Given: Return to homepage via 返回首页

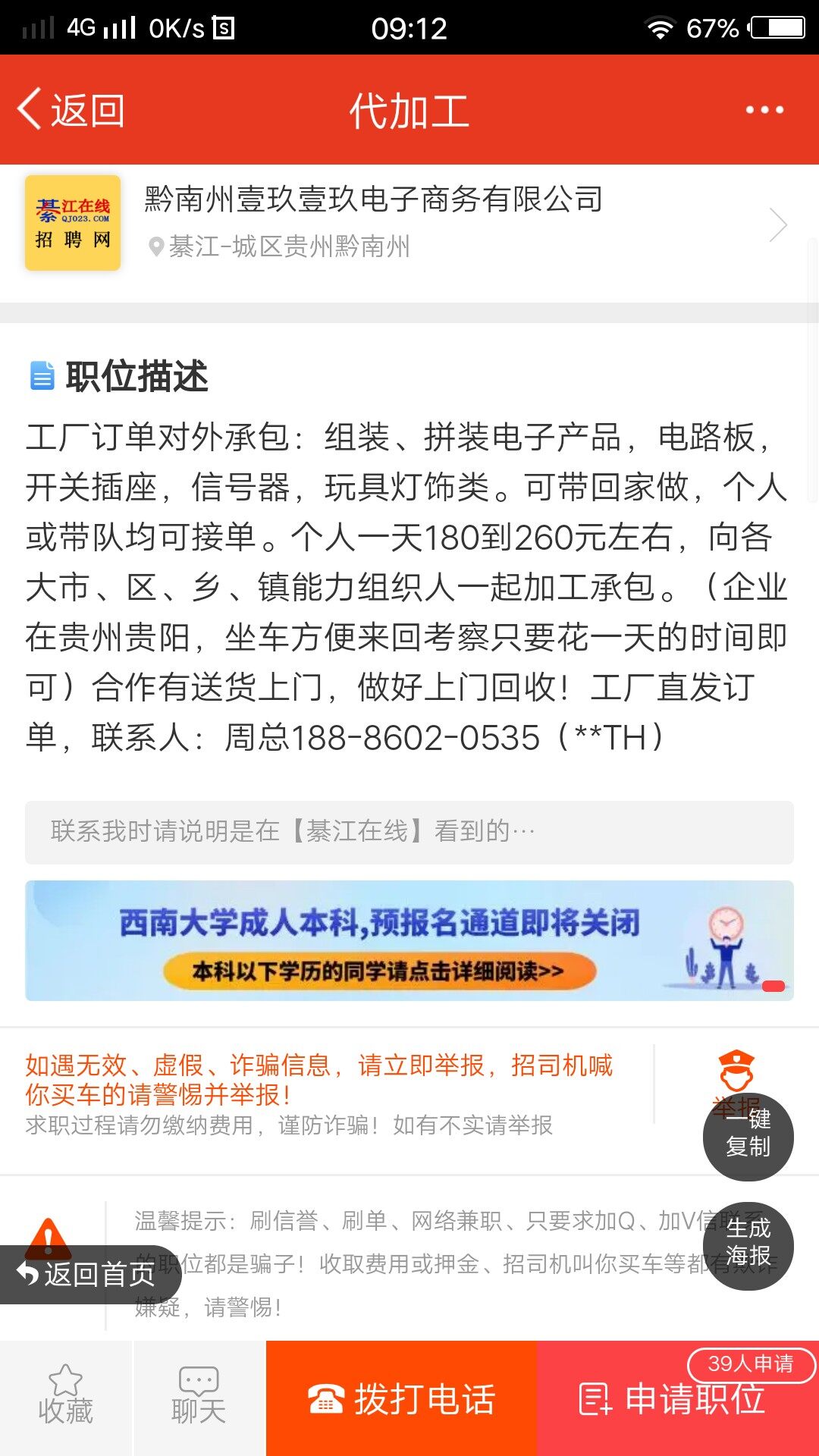Looking at the screenshot, I should [89, 1274].
